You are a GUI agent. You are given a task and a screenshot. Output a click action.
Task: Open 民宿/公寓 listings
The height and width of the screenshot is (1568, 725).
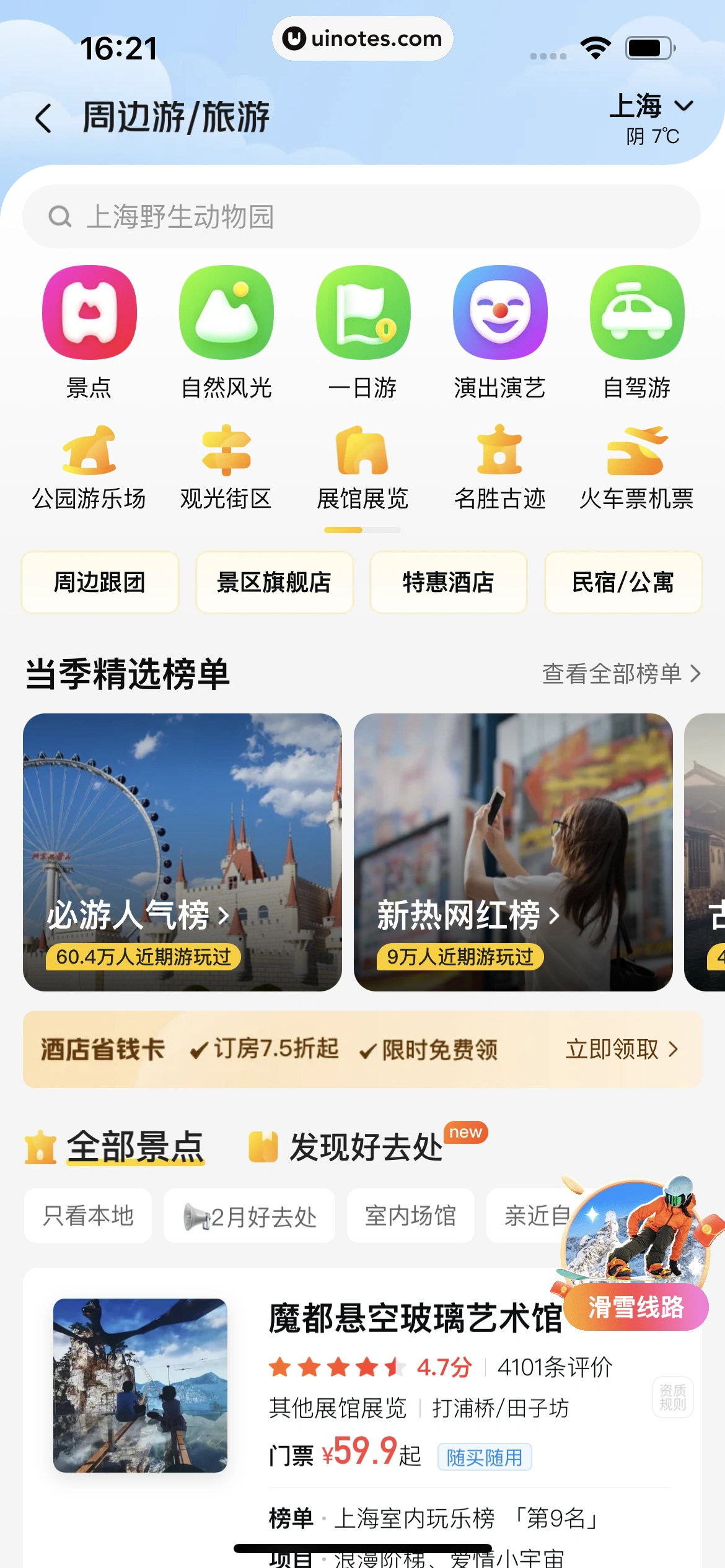pos(623,582)
